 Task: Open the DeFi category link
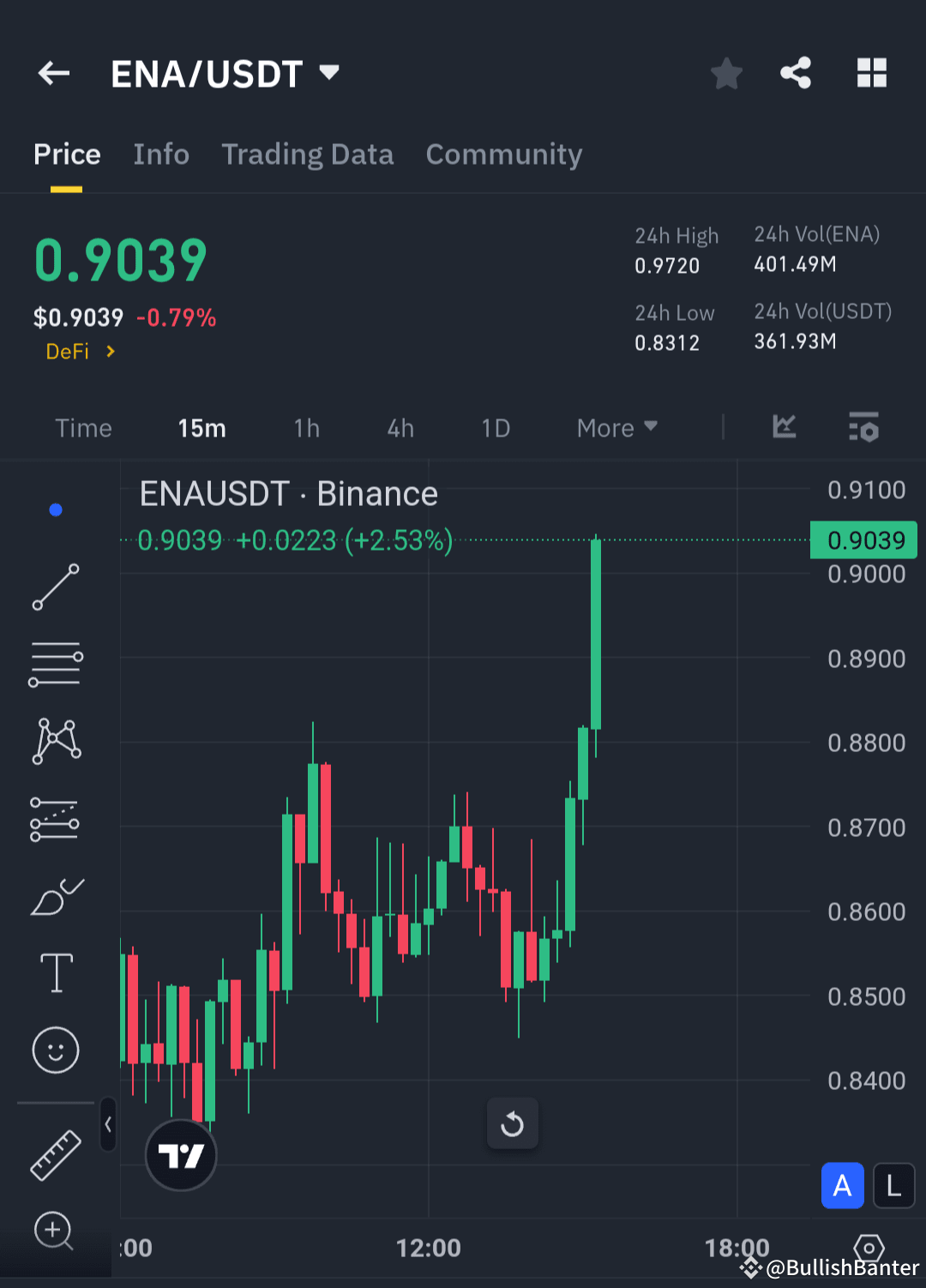coord(80,351)
